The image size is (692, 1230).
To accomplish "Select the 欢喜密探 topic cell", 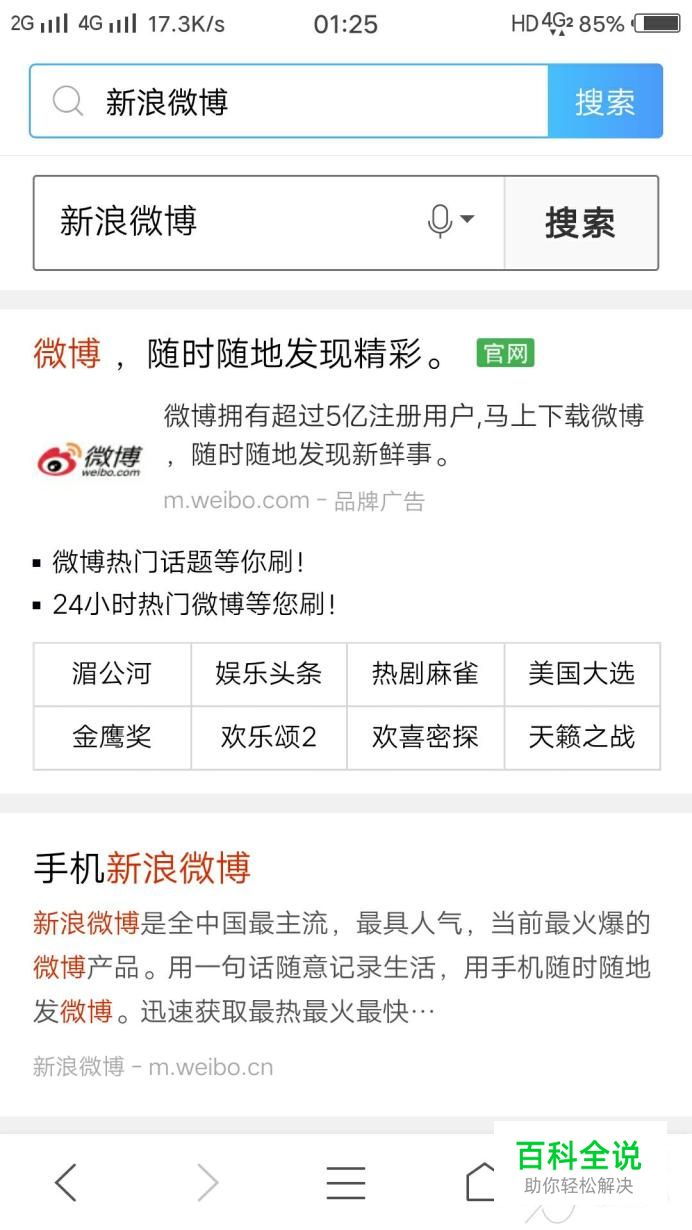I will click(425, 738).
